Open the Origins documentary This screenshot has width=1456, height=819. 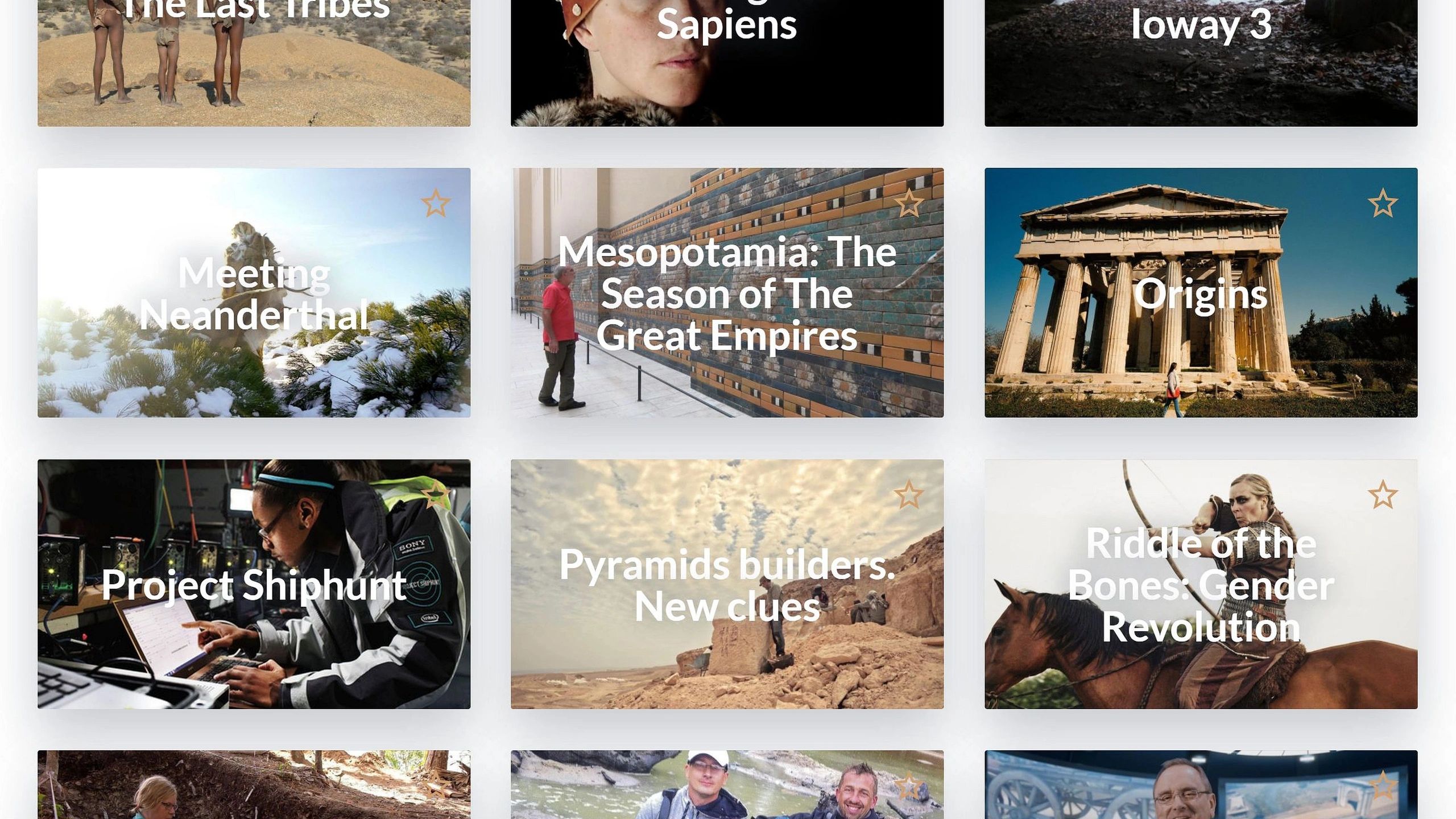[1200, 295]
